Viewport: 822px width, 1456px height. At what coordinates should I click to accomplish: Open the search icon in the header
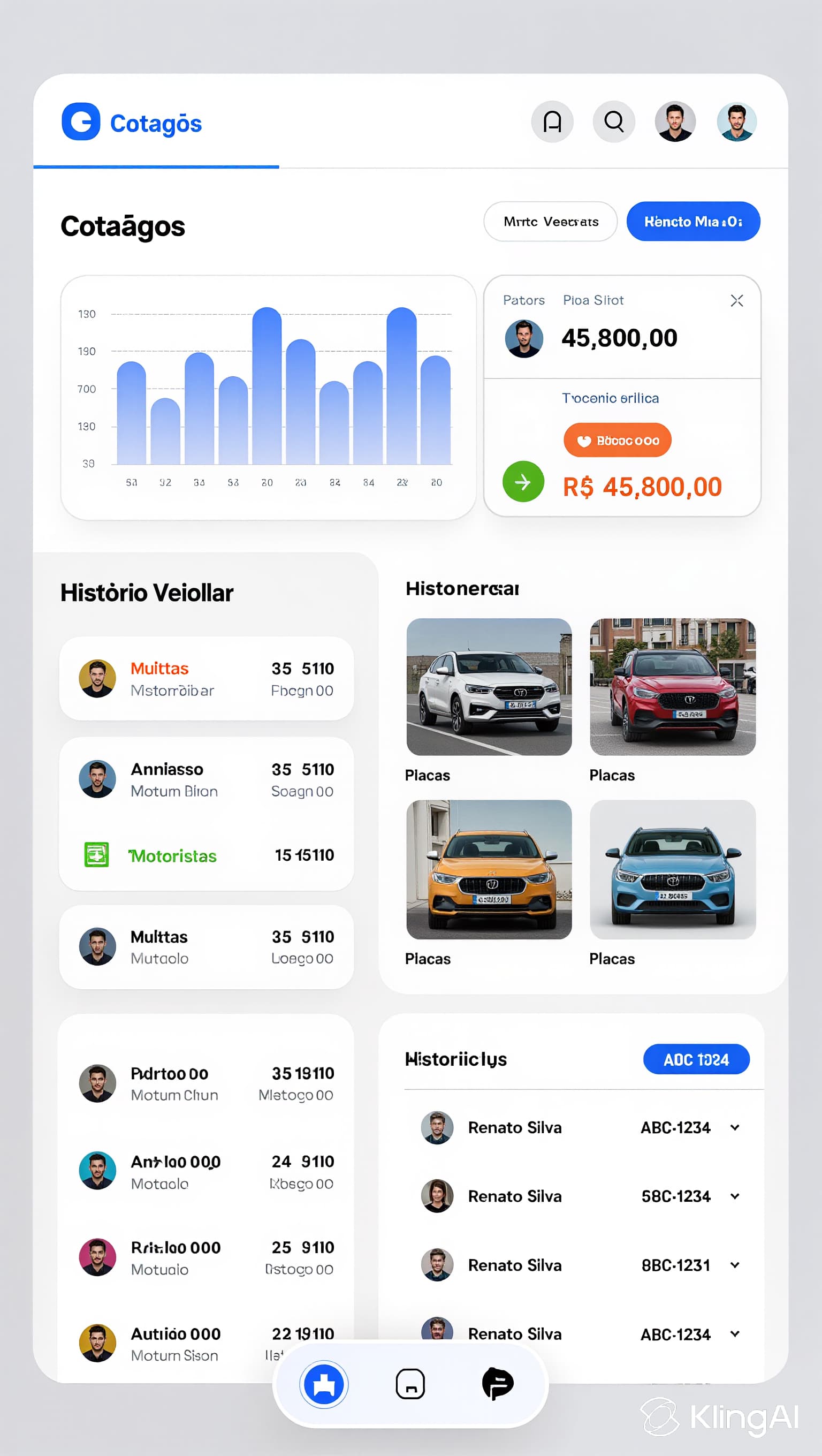[613, 122]
